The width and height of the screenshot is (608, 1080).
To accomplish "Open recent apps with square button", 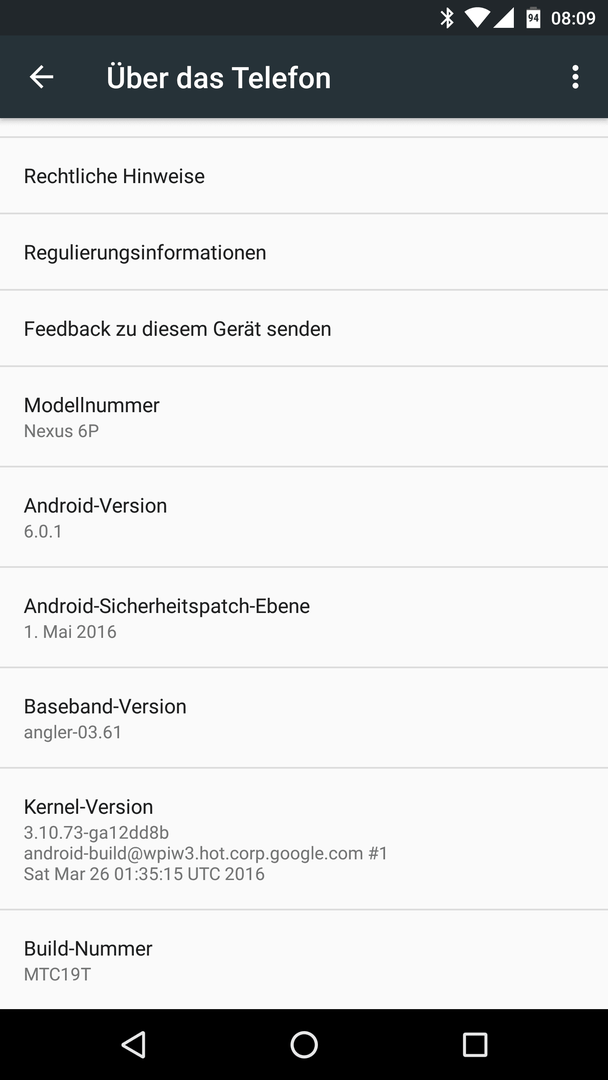I will pos(474,1044).
